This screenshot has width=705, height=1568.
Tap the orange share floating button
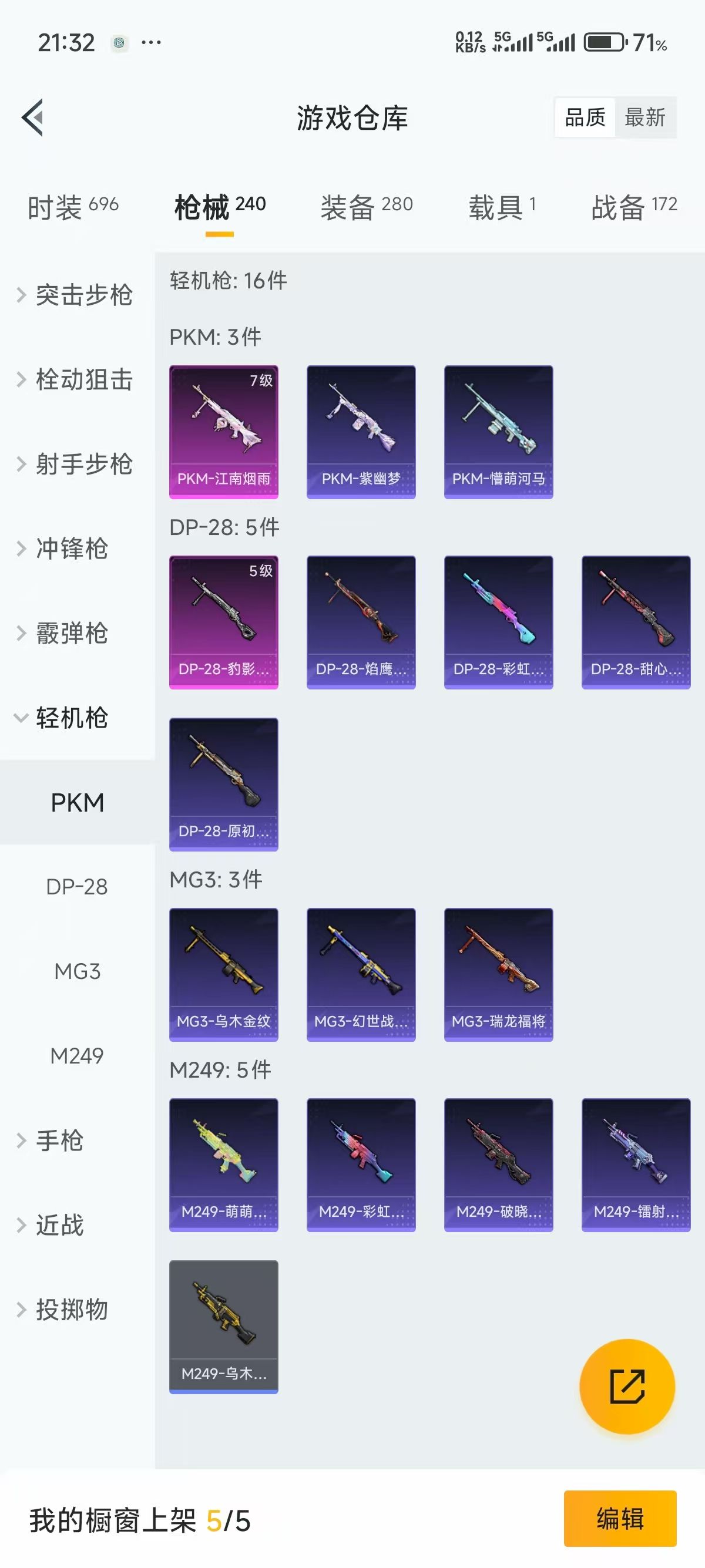627,1386
